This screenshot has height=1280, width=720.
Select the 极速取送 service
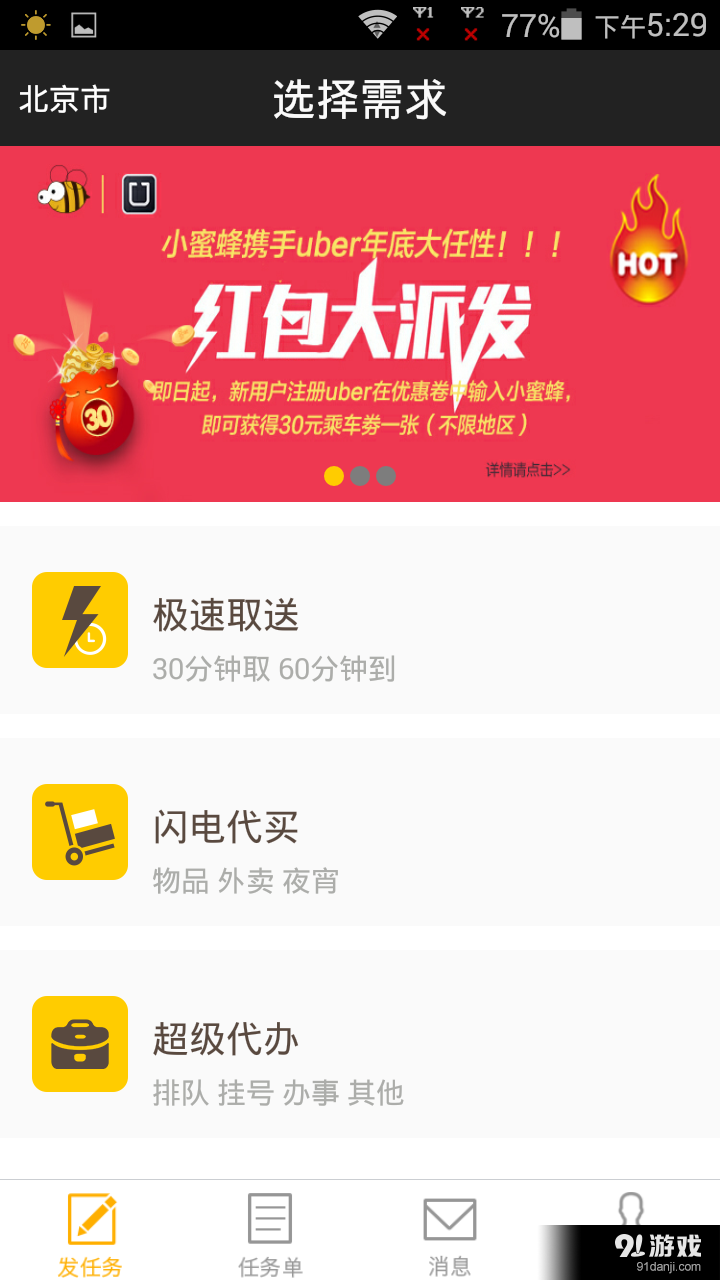[x=360, y=620]
